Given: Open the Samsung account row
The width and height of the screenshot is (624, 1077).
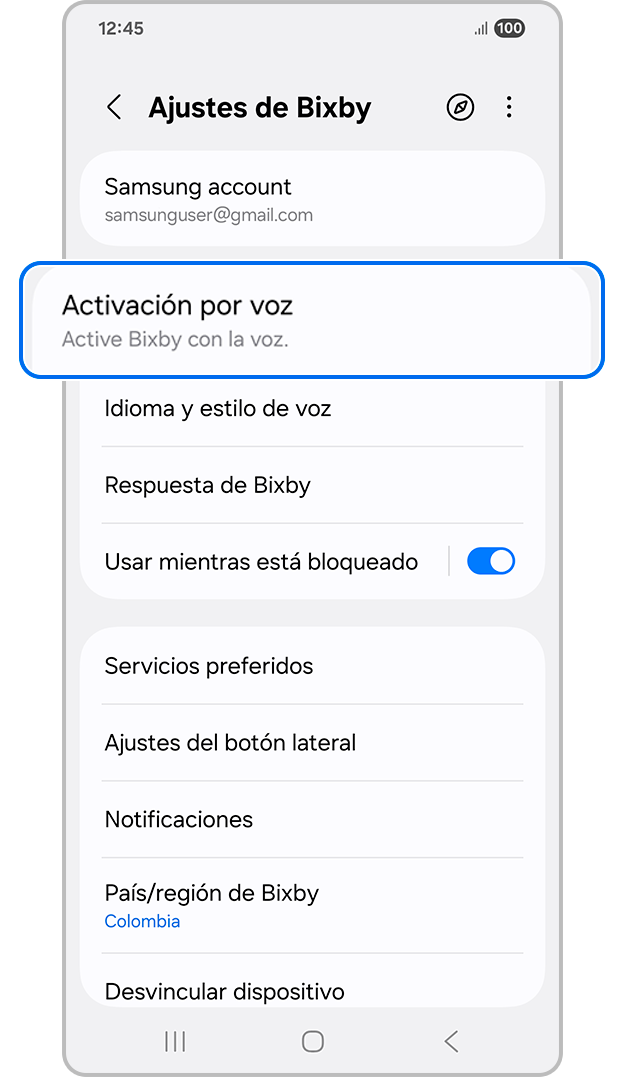Looking at the screenshot, I should pos(312,199).
